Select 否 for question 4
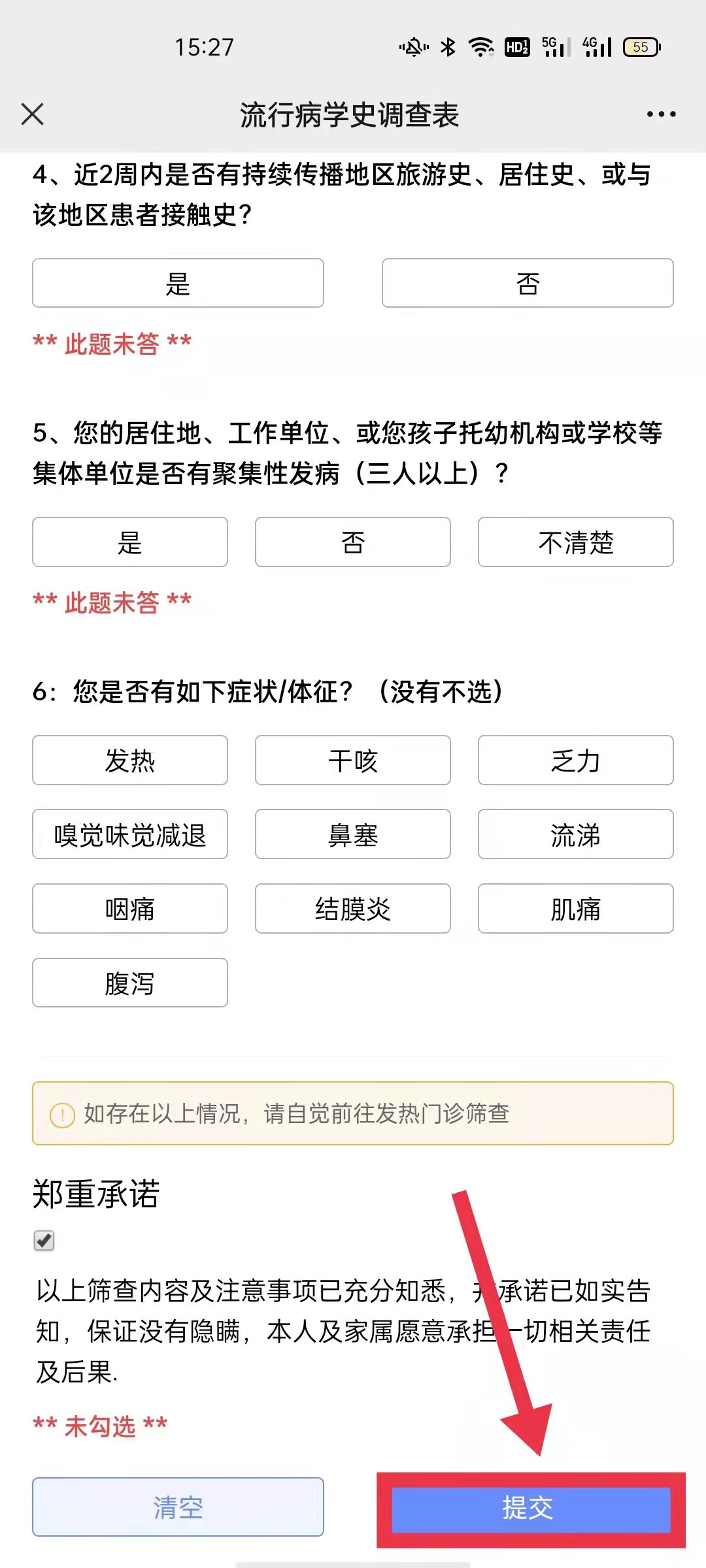706x1568 pixels. coord(528,284)
